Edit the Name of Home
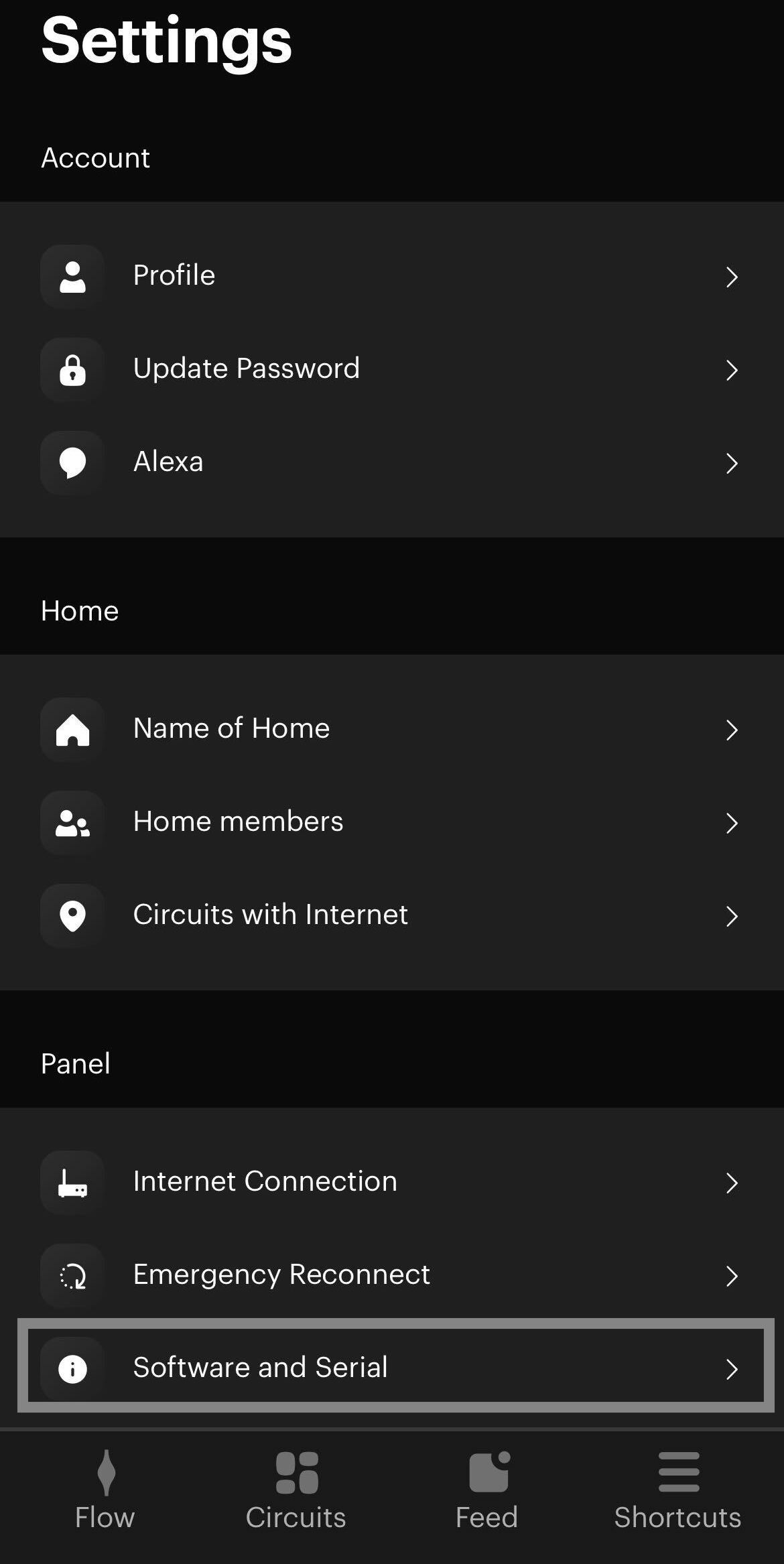Screen dimensions: 784x1564 [x=392, y=729]
